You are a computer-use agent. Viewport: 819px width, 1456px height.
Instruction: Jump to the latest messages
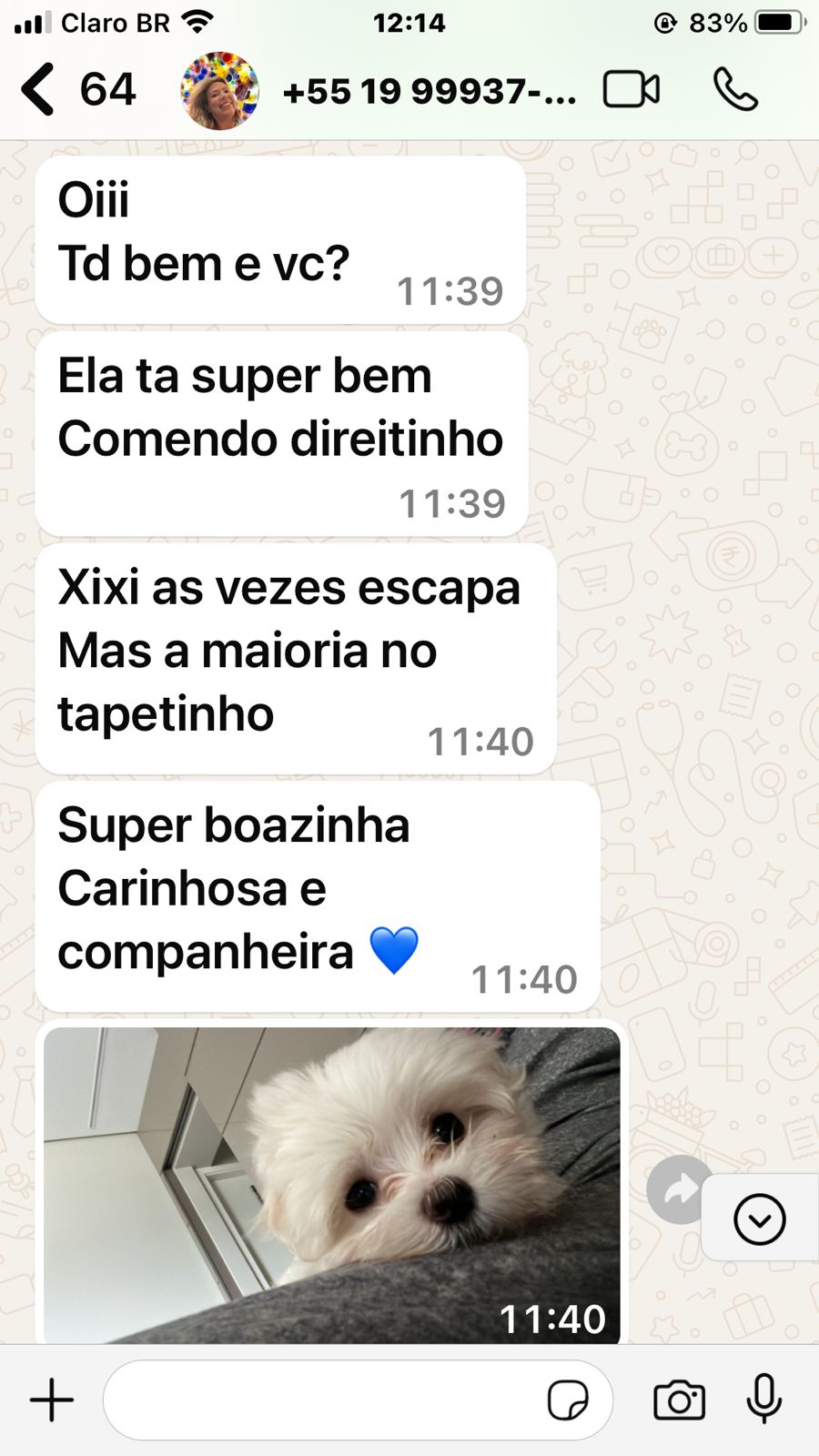coord(759,1218)
